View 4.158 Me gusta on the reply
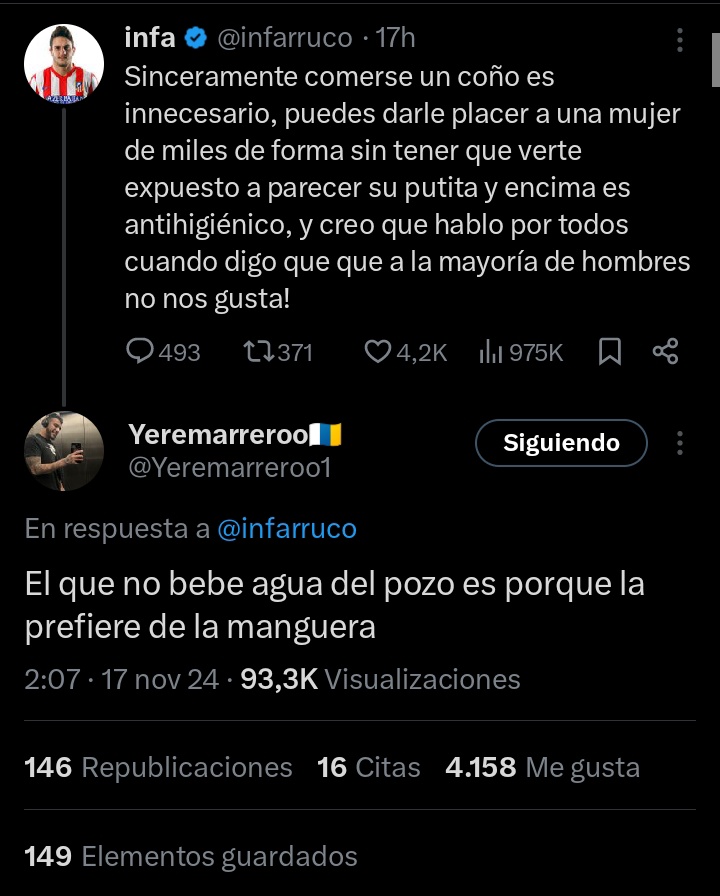The height and width of the screenshot is (896, 720). click(x=541, y=768)
